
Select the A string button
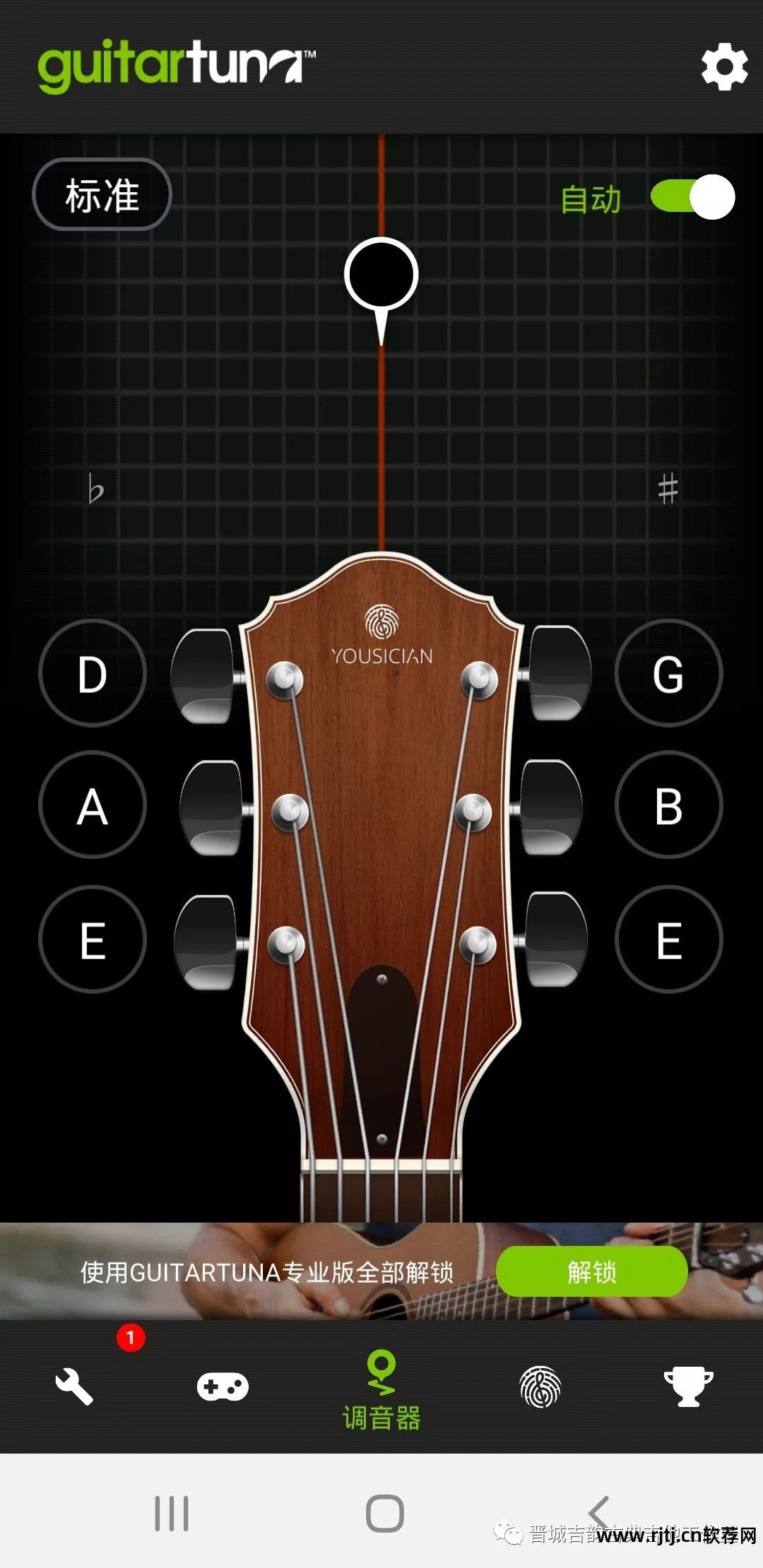click(93, 805)
